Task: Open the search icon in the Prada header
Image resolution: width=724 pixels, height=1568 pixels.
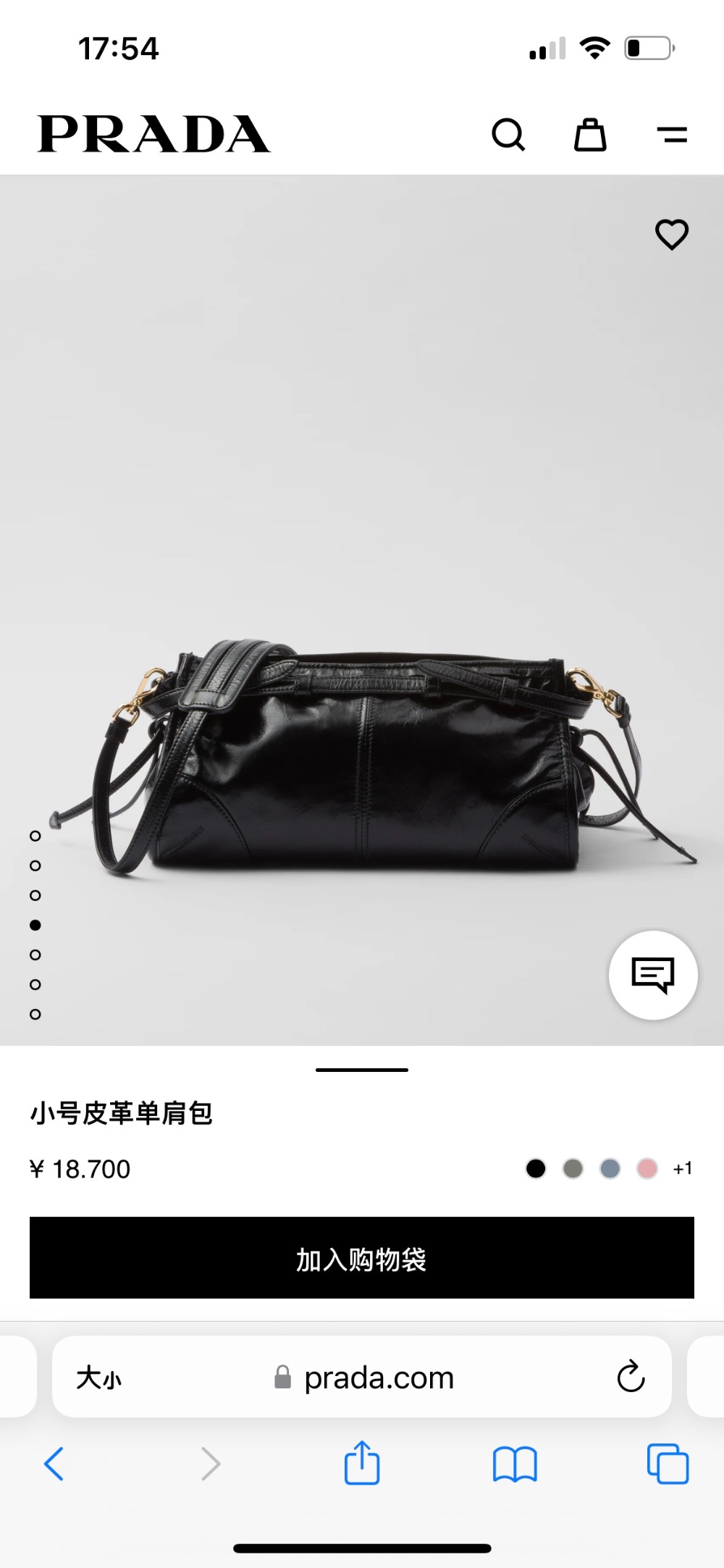Action: [508, 135]
